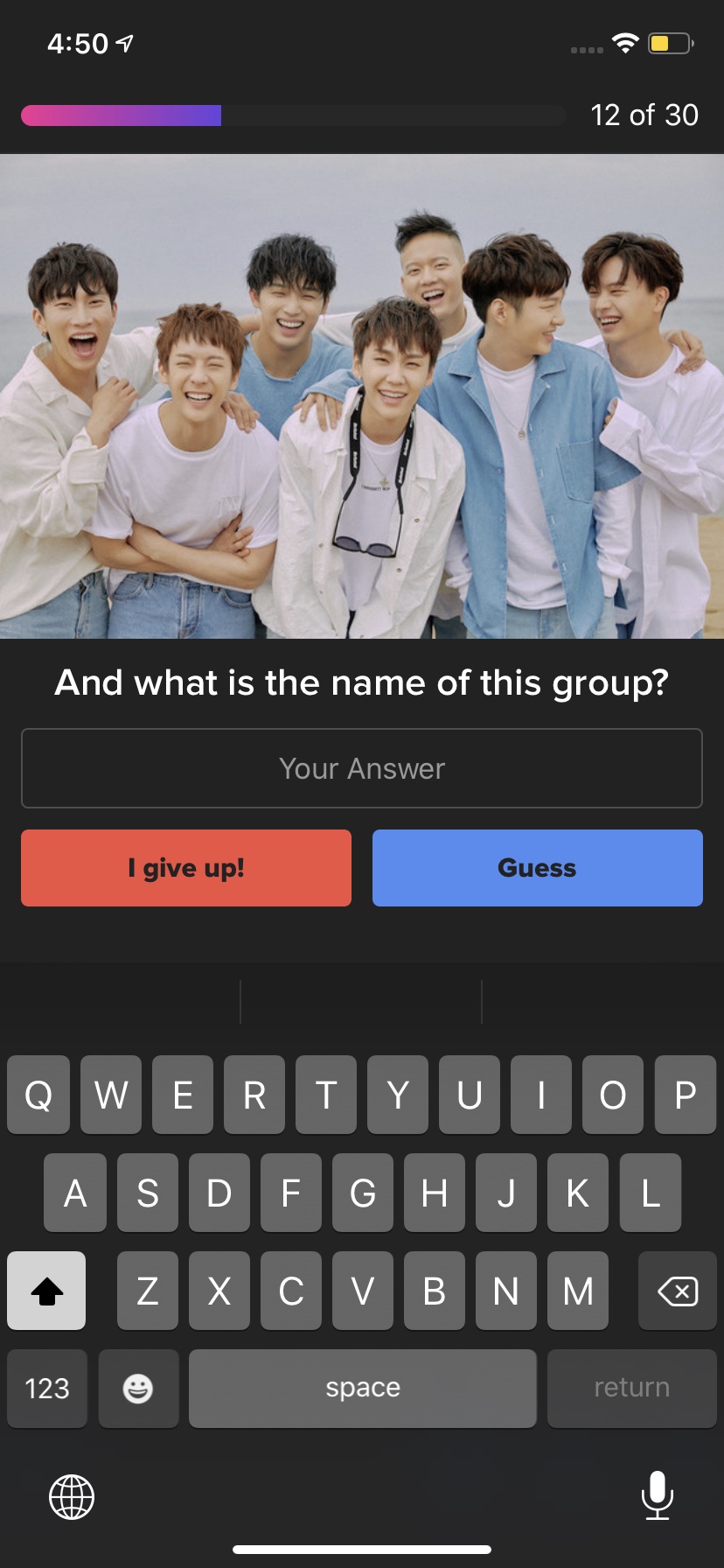Switch keyboard language via globe icon
The image size is (724, 1568).
[72, 1496]
